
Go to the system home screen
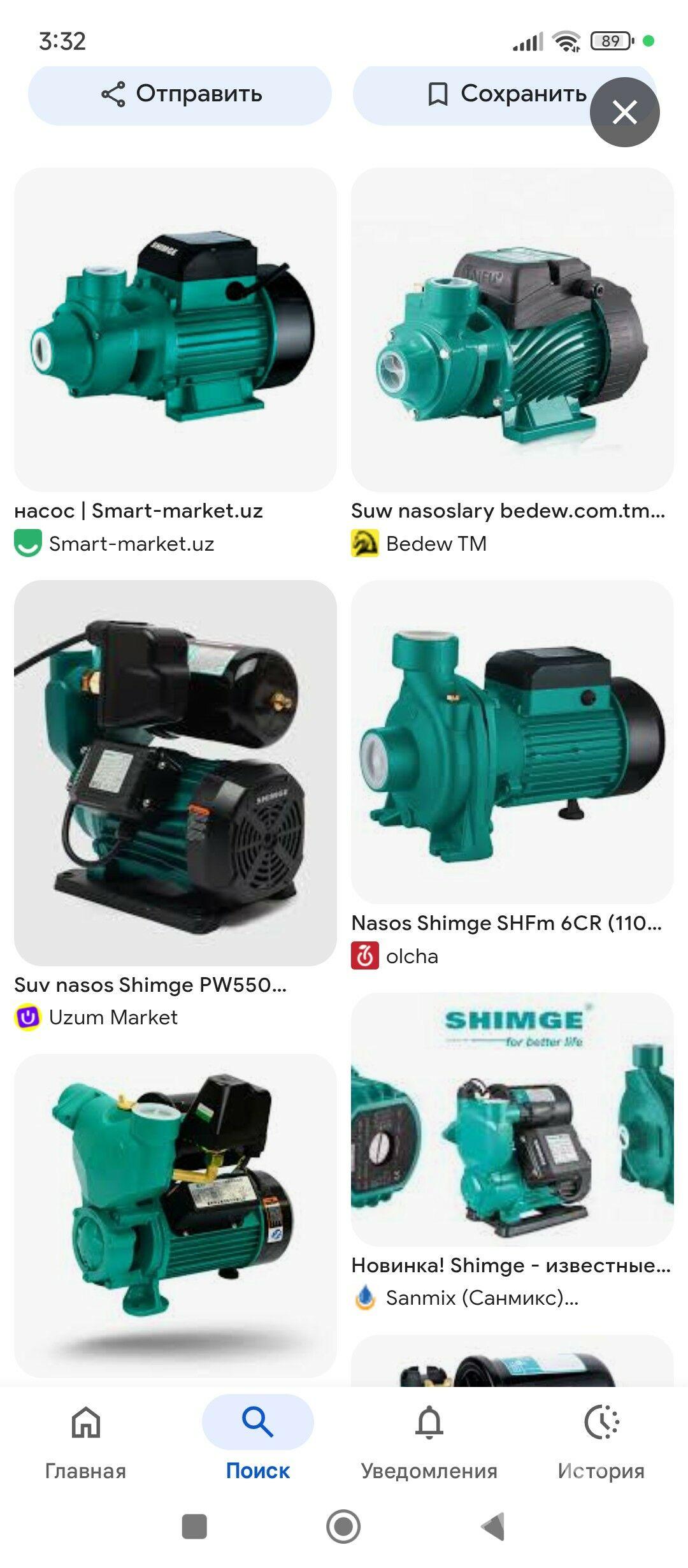click(343, 1527)
